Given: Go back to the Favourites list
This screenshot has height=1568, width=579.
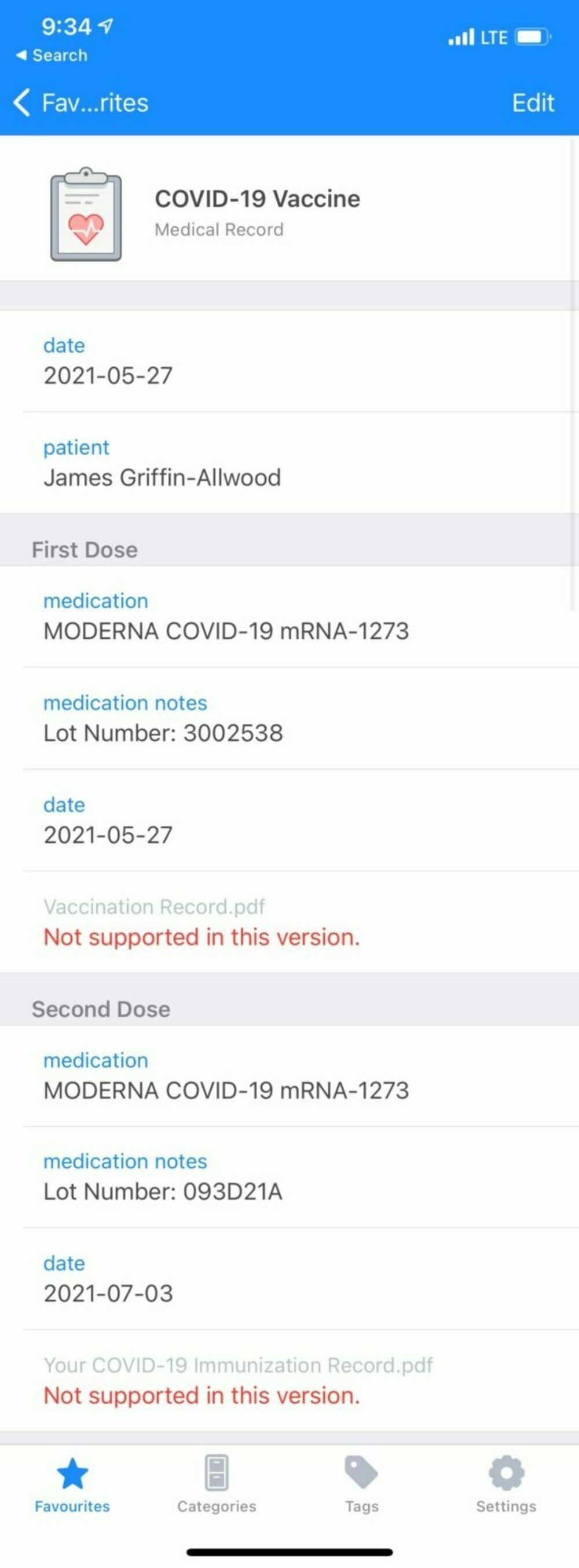Looking at the screenshot, I should point(81,103).
